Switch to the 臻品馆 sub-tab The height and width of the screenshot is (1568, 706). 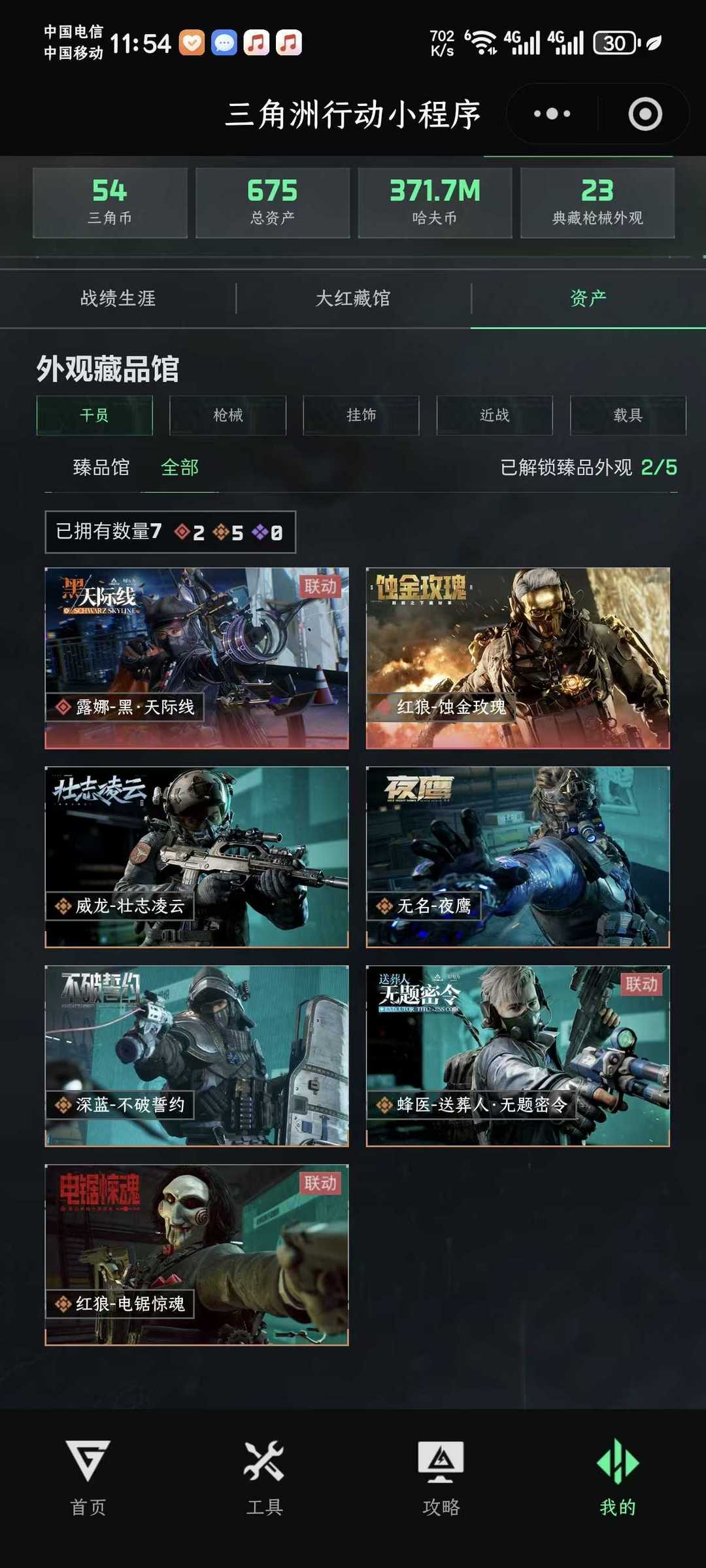coord(101,468)
